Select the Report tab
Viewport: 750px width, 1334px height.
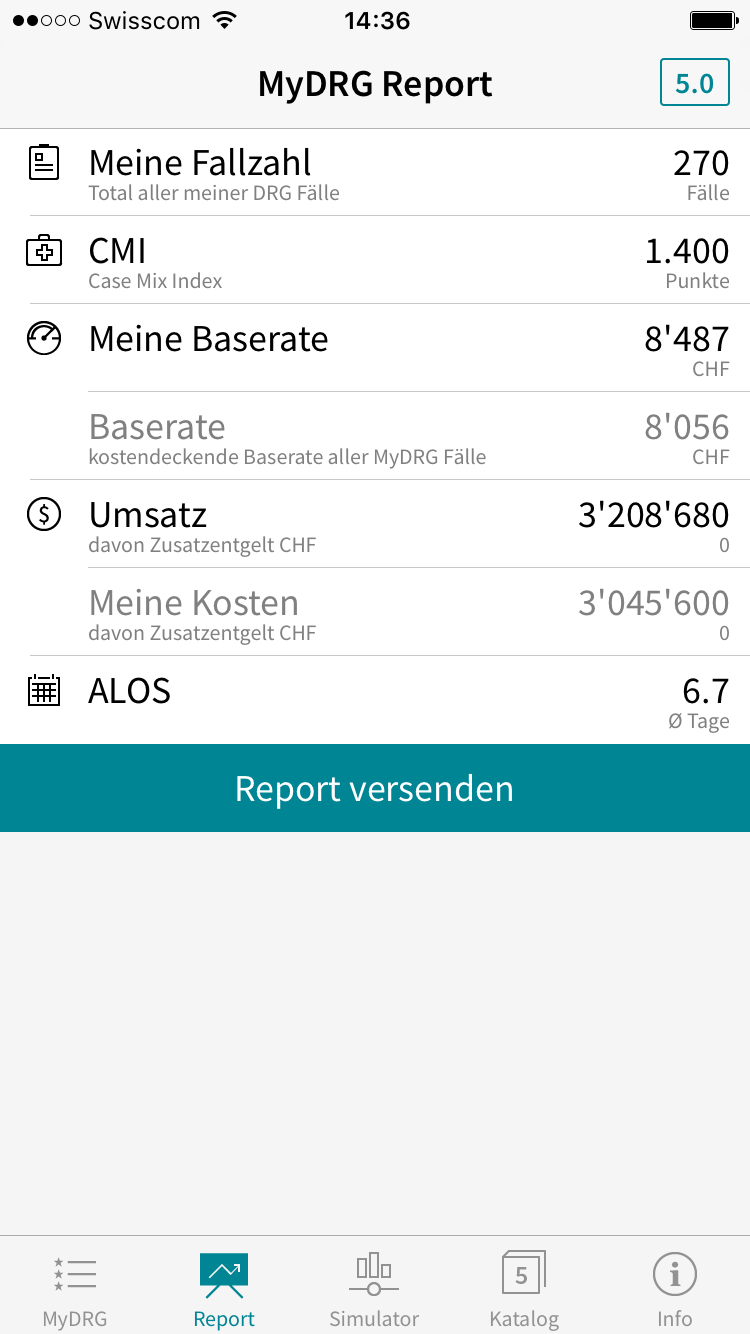point(224,1288)
